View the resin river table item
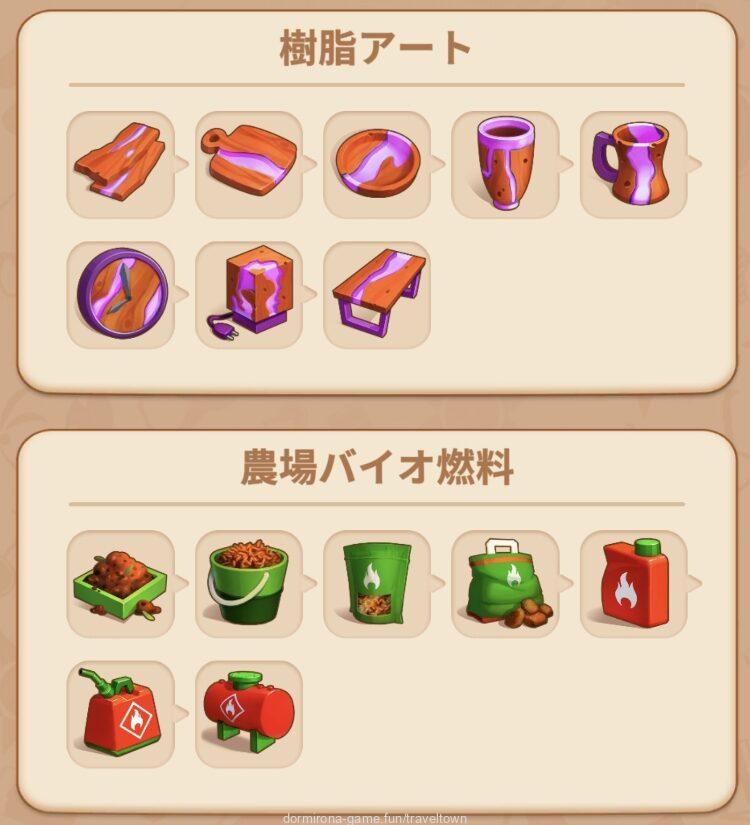 [x=377, y=295]
